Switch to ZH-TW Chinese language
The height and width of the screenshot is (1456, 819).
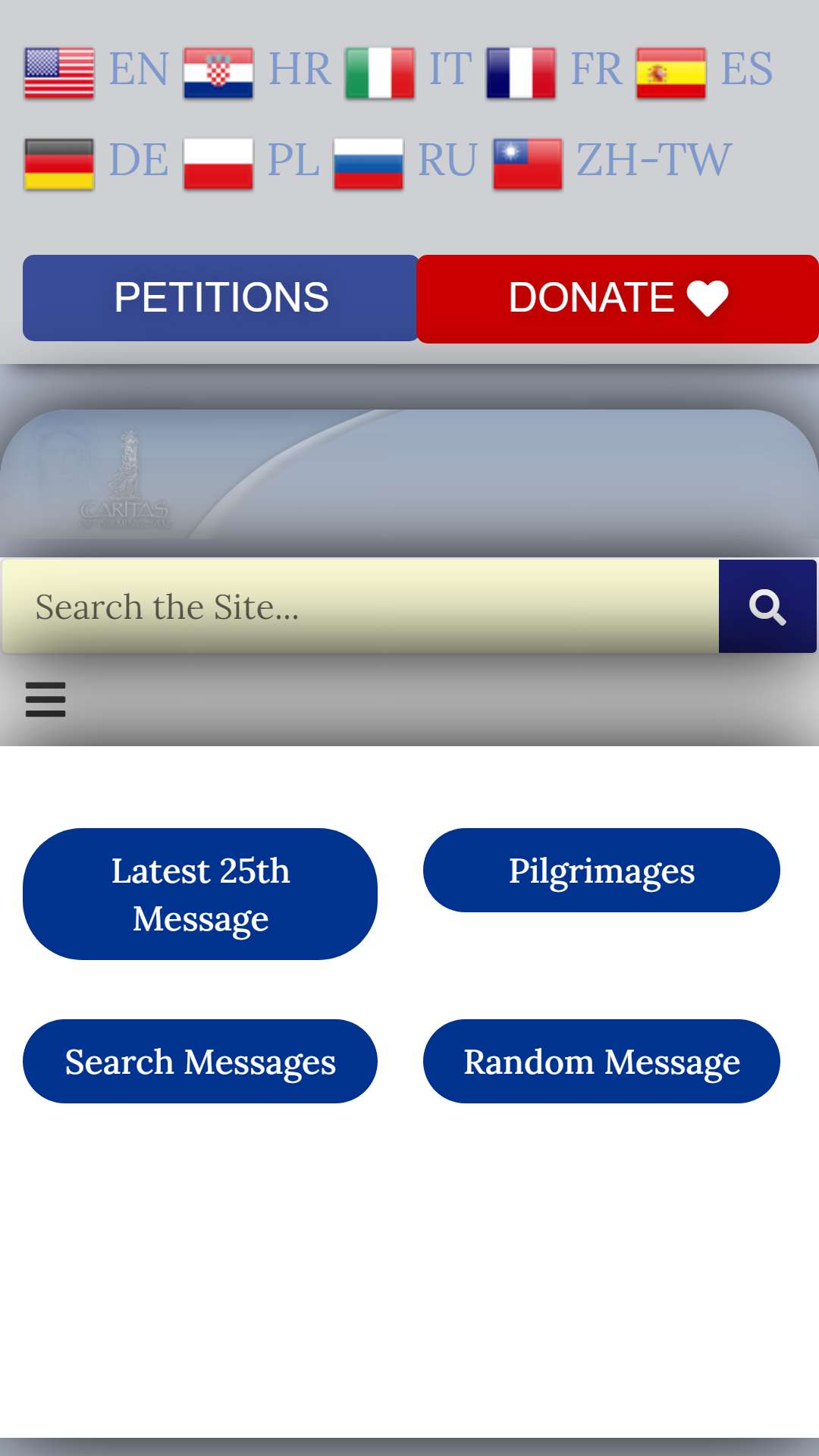point(612,161)
